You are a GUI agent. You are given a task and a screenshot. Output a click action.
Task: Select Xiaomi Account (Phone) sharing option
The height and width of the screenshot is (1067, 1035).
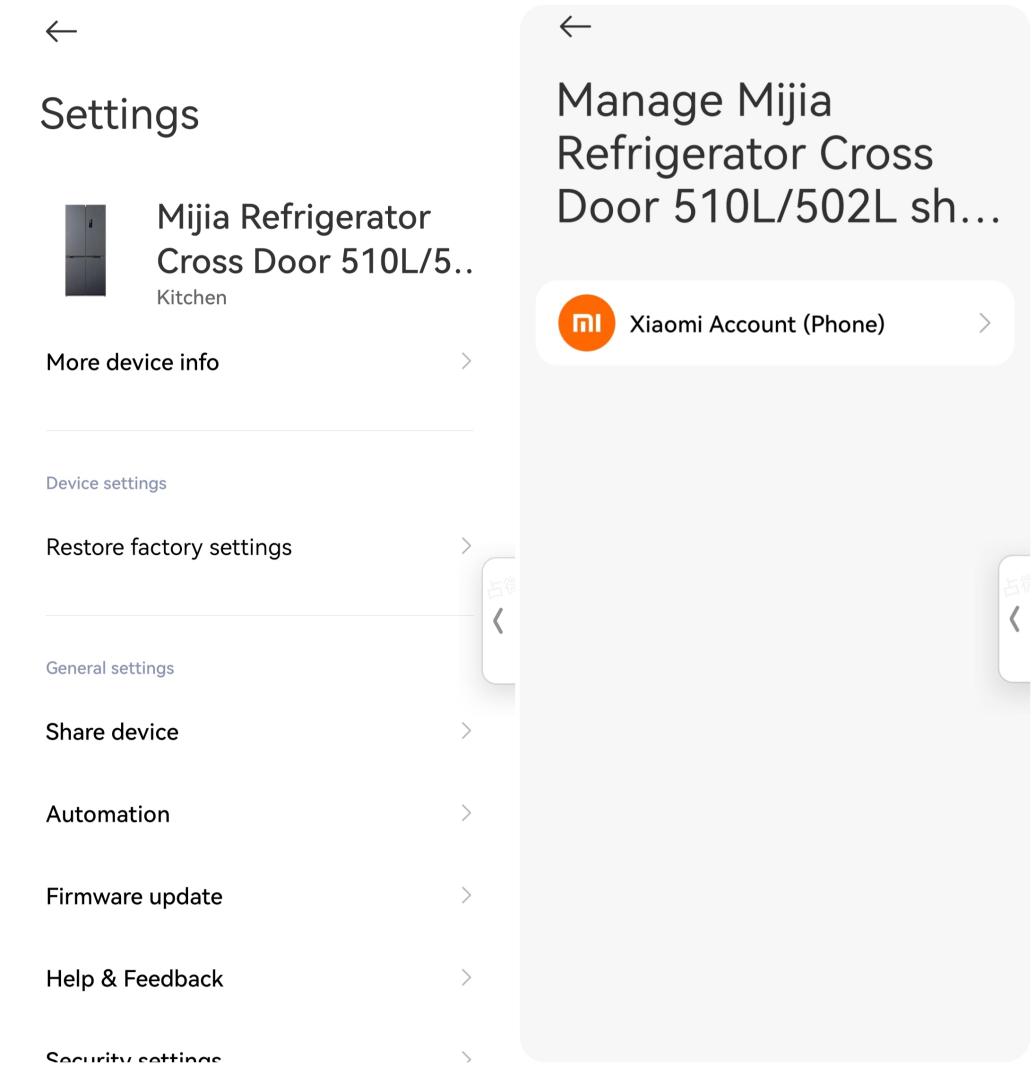(775, 324)
